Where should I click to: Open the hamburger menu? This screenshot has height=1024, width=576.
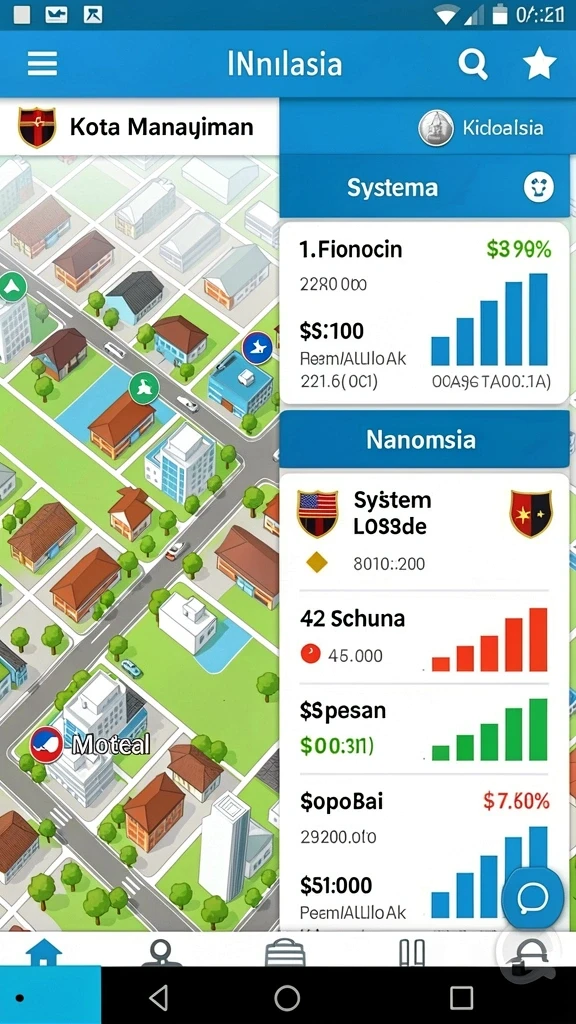(42, 64)
